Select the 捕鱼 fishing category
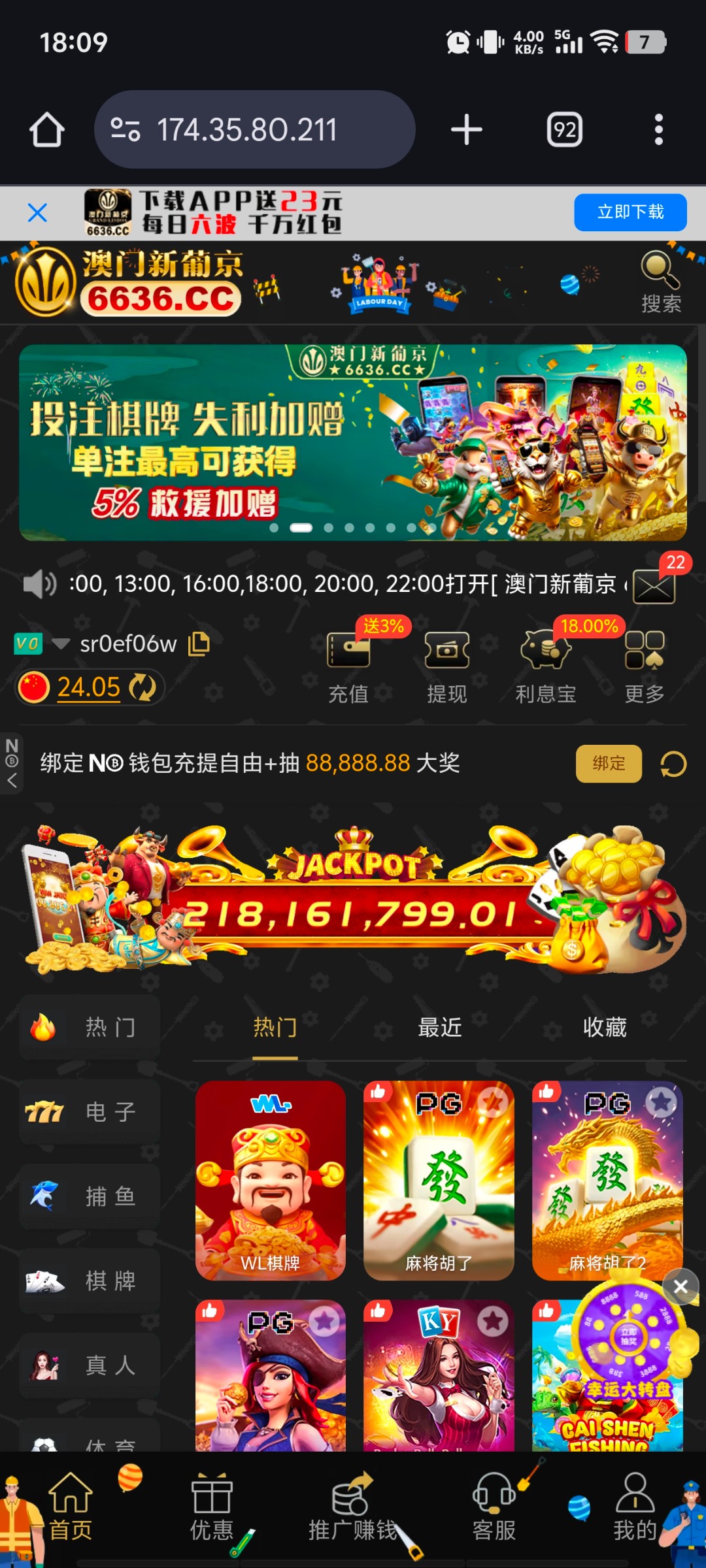Viewport: 706px width, 1568px height. coord(90,1196)
